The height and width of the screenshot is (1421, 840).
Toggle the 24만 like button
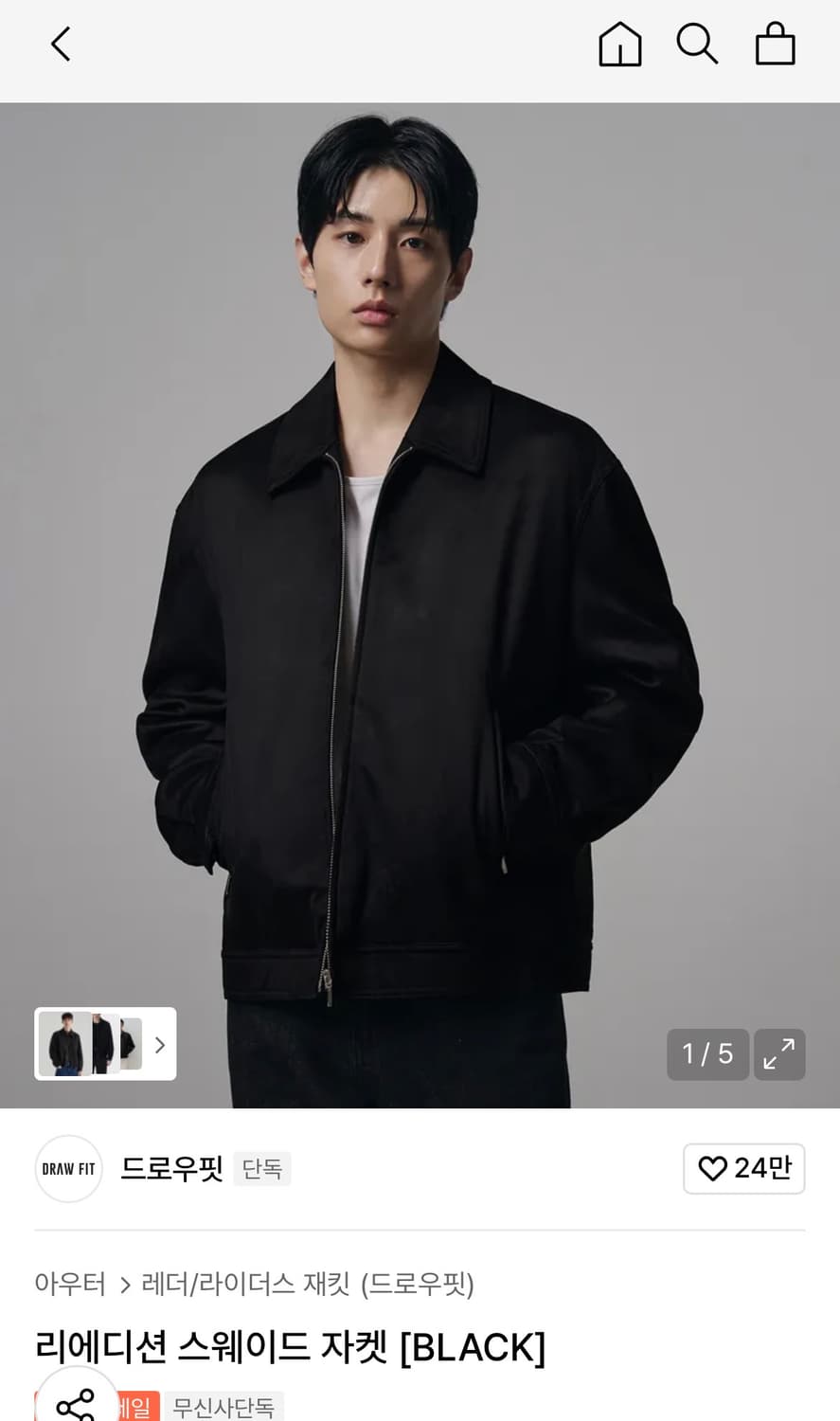(744, 1168)
